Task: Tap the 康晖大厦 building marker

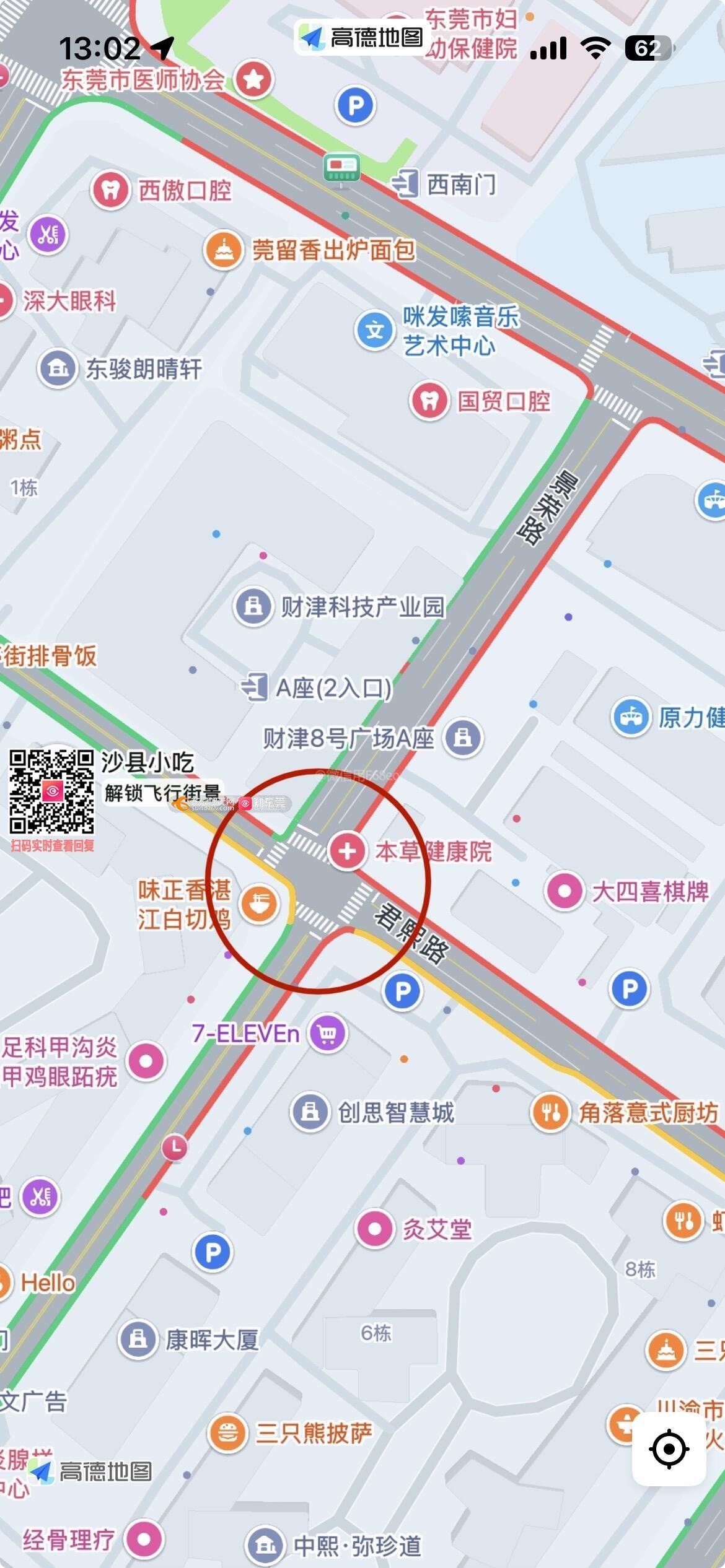Action: [138, 1339]
